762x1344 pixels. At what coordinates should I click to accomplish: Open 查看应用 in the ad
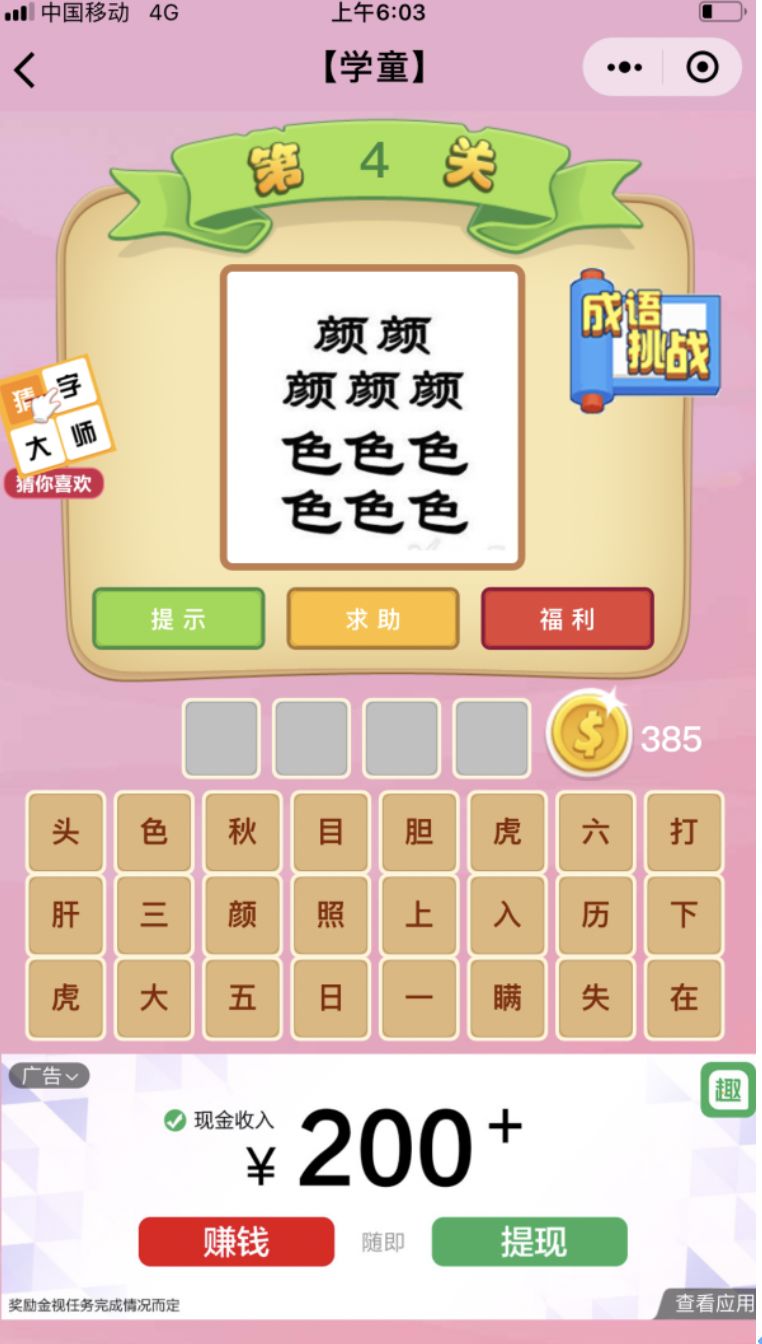712,1303
